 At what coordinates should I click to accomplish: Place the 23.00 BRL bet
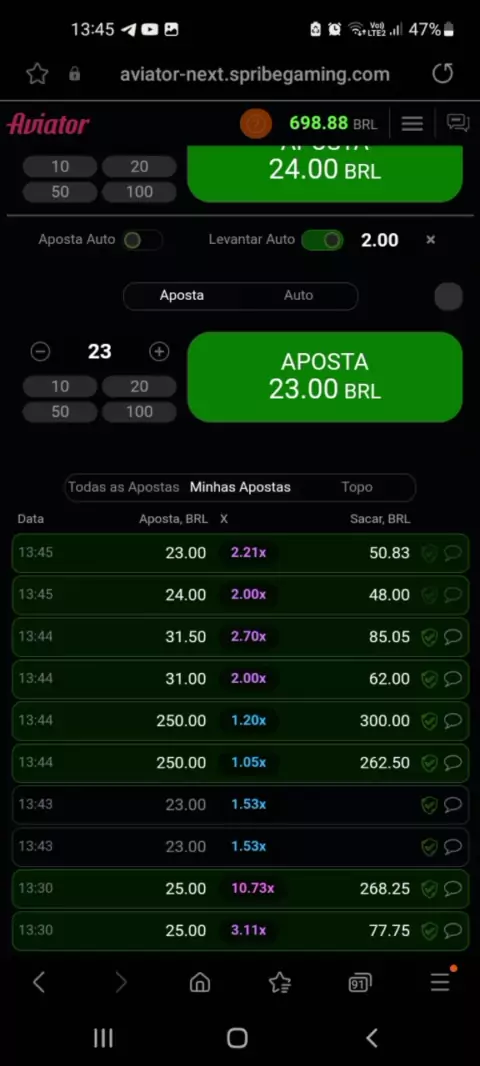(x=325, y=377)
